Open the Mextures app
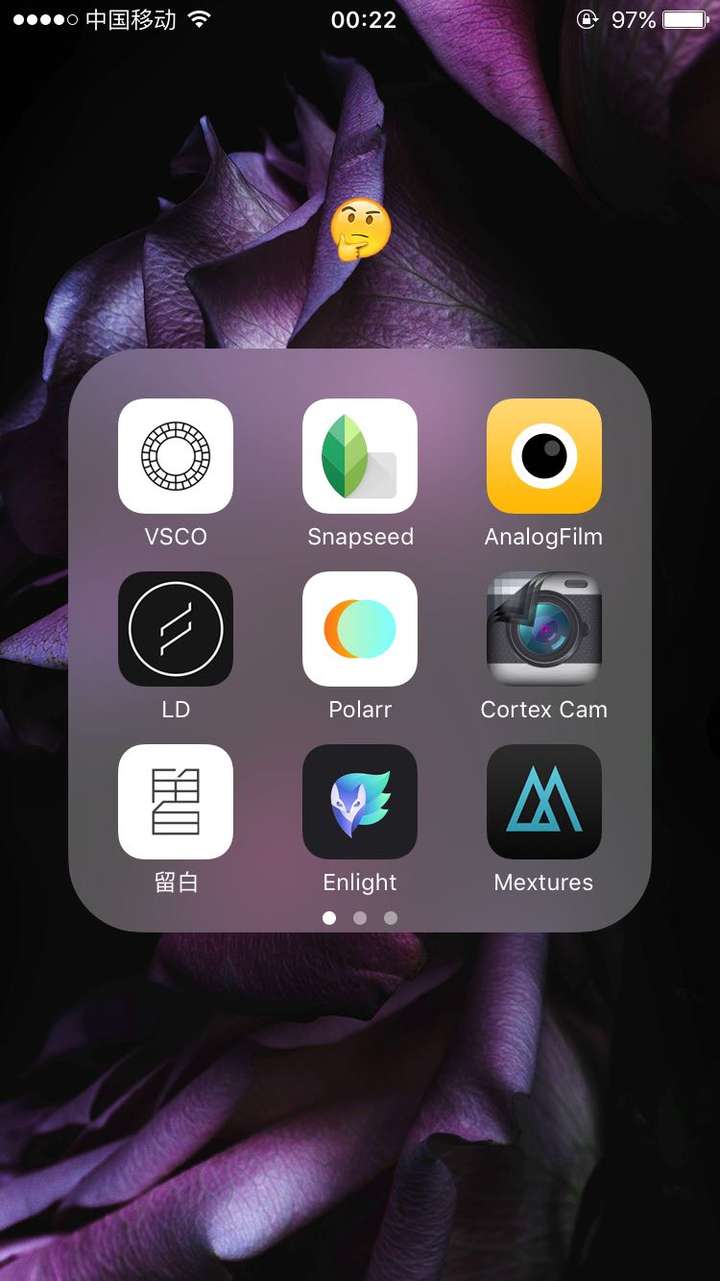This screenshot has height=1281, width=720. tap(544, 802)
